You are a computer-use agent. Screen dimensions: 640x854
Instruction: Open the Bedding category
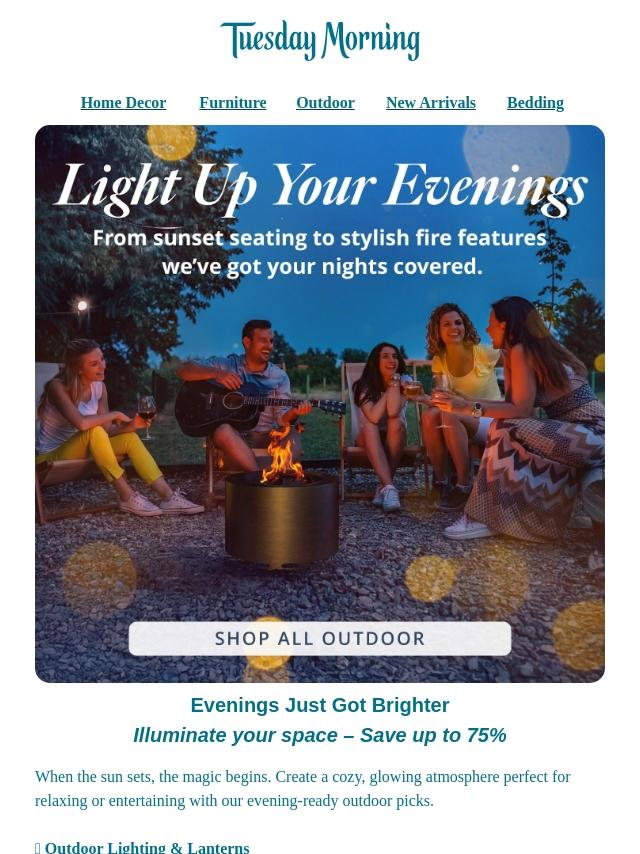tap(535, 103)
